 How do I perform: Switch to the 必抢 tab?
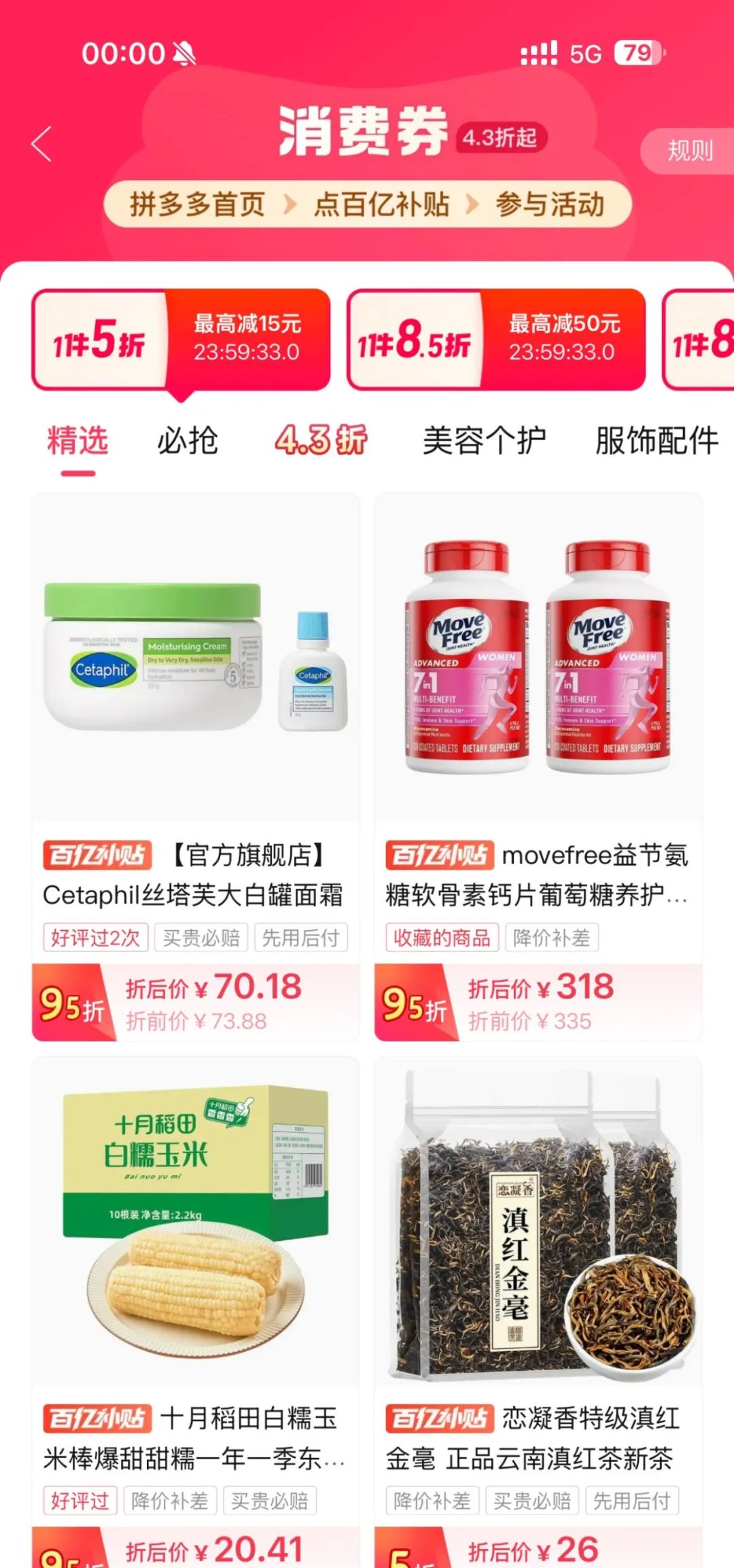188,441
